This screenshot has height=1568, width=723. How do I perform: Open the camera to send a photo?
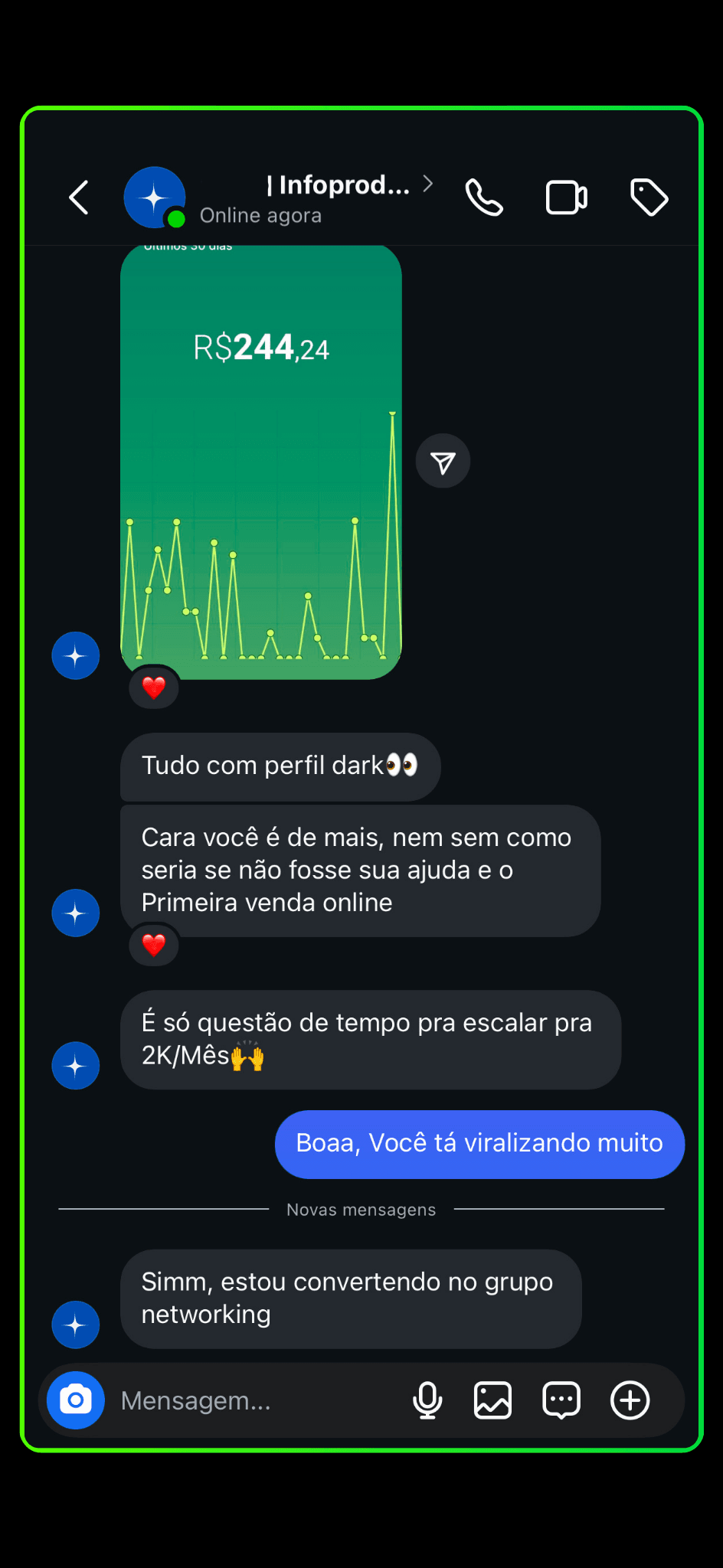(74, 1400)
